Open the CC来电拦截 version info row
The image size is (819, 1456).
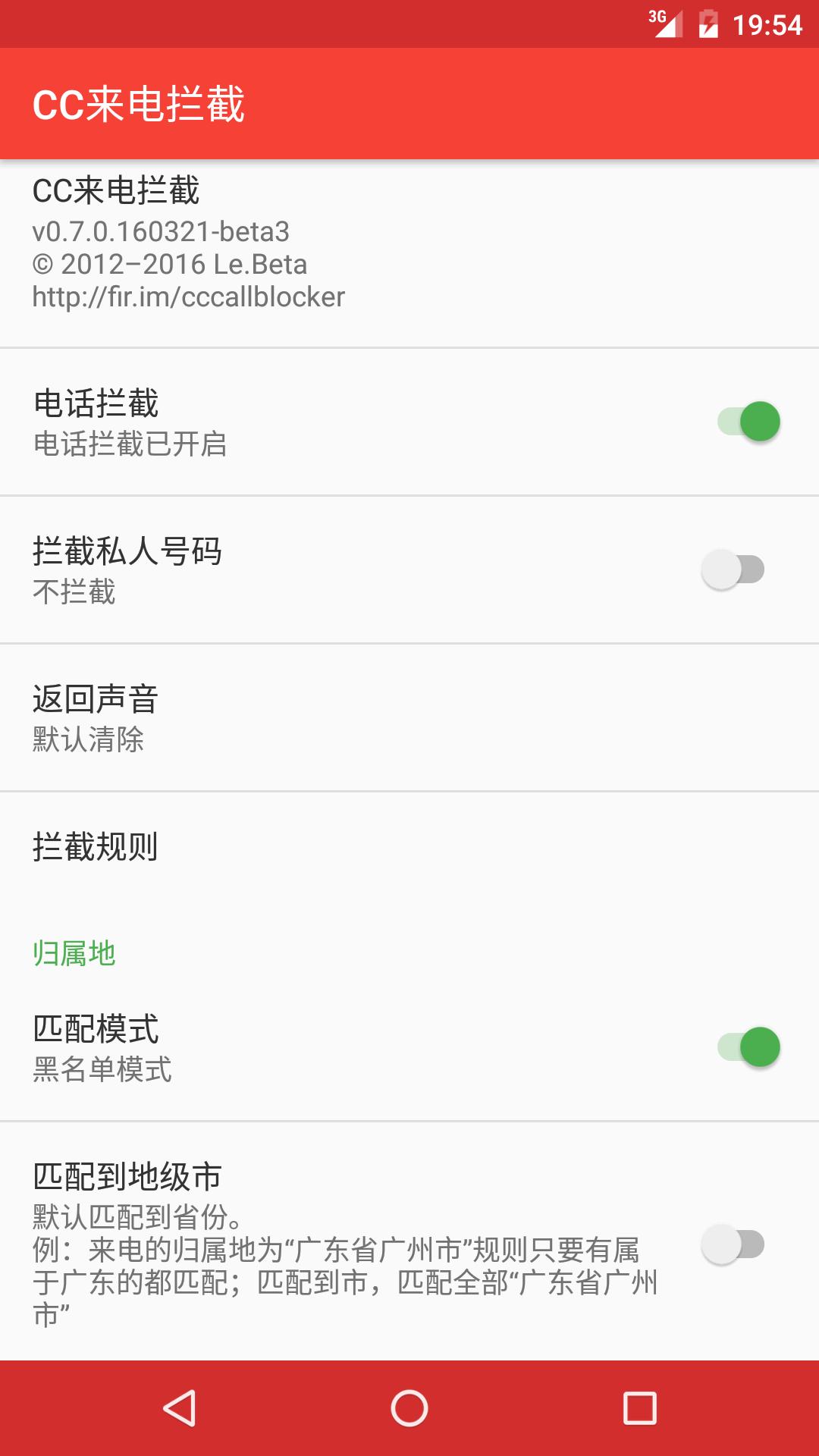tap(409, 243)
